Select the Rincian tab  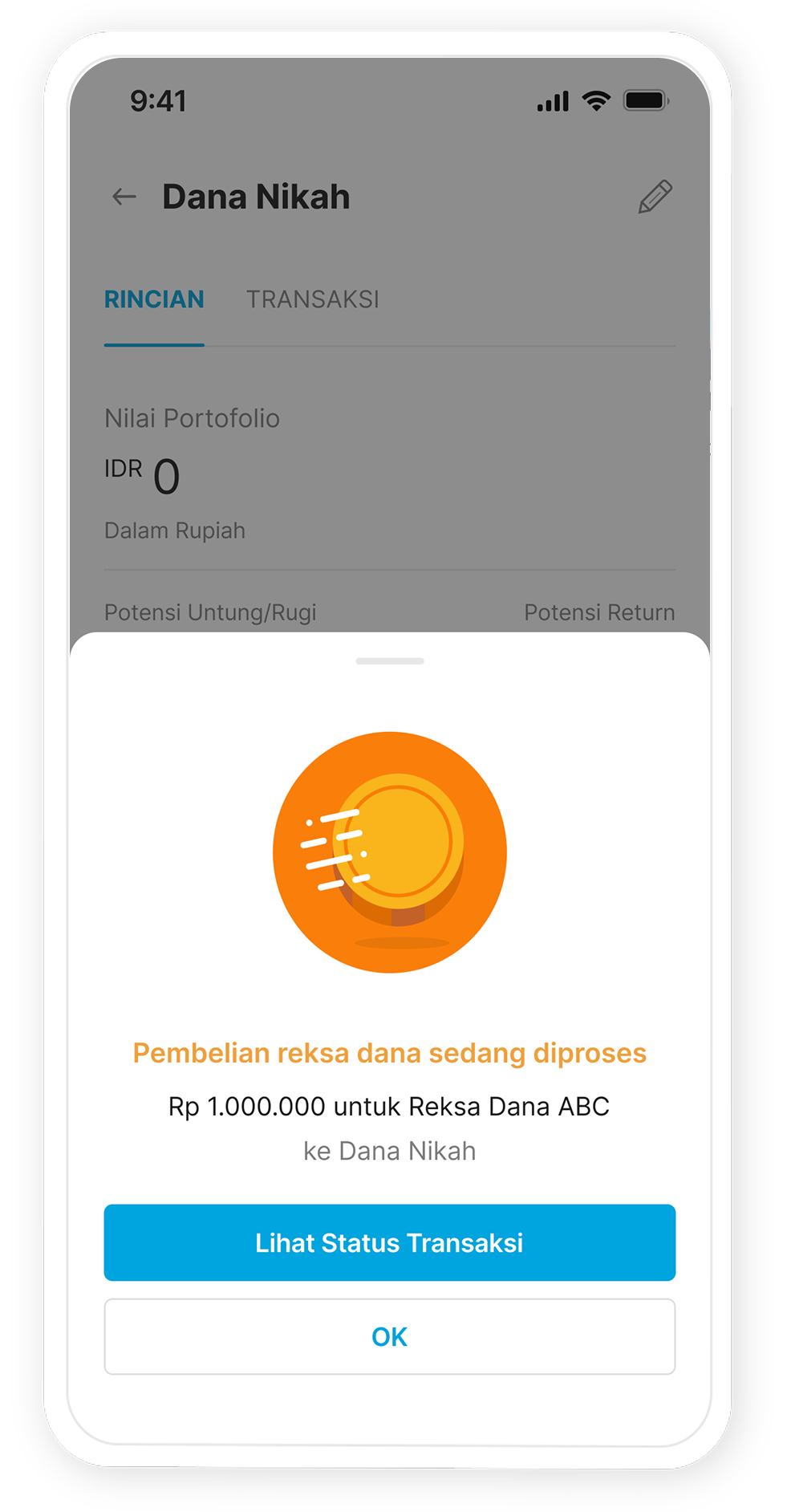pyautogui.click(x=154, y=299)
